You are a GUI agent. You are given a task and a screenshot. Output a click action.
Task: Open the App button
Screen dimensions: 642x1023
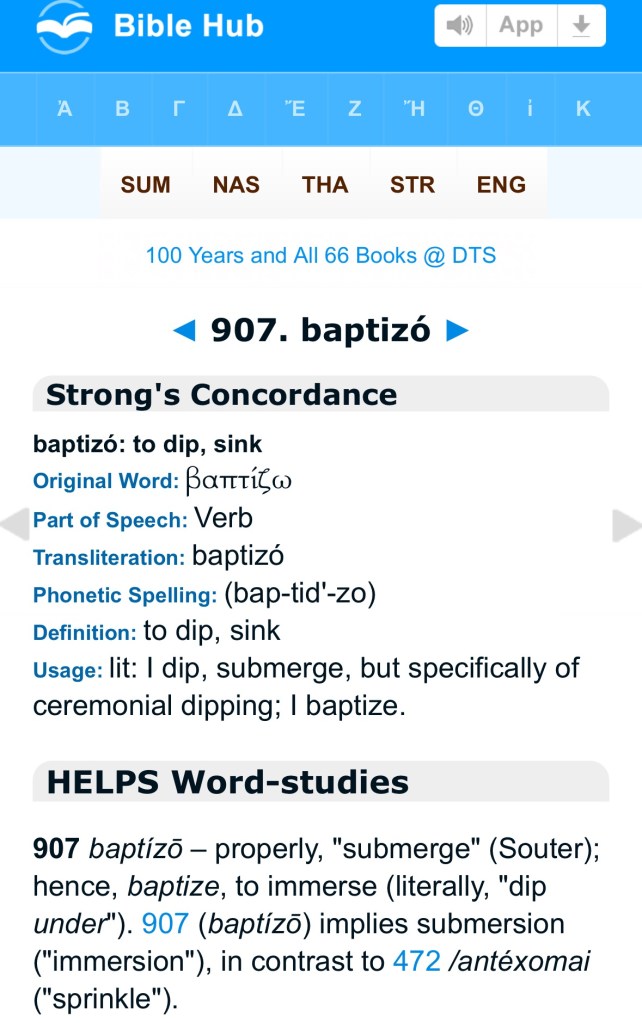coord(520,26)
